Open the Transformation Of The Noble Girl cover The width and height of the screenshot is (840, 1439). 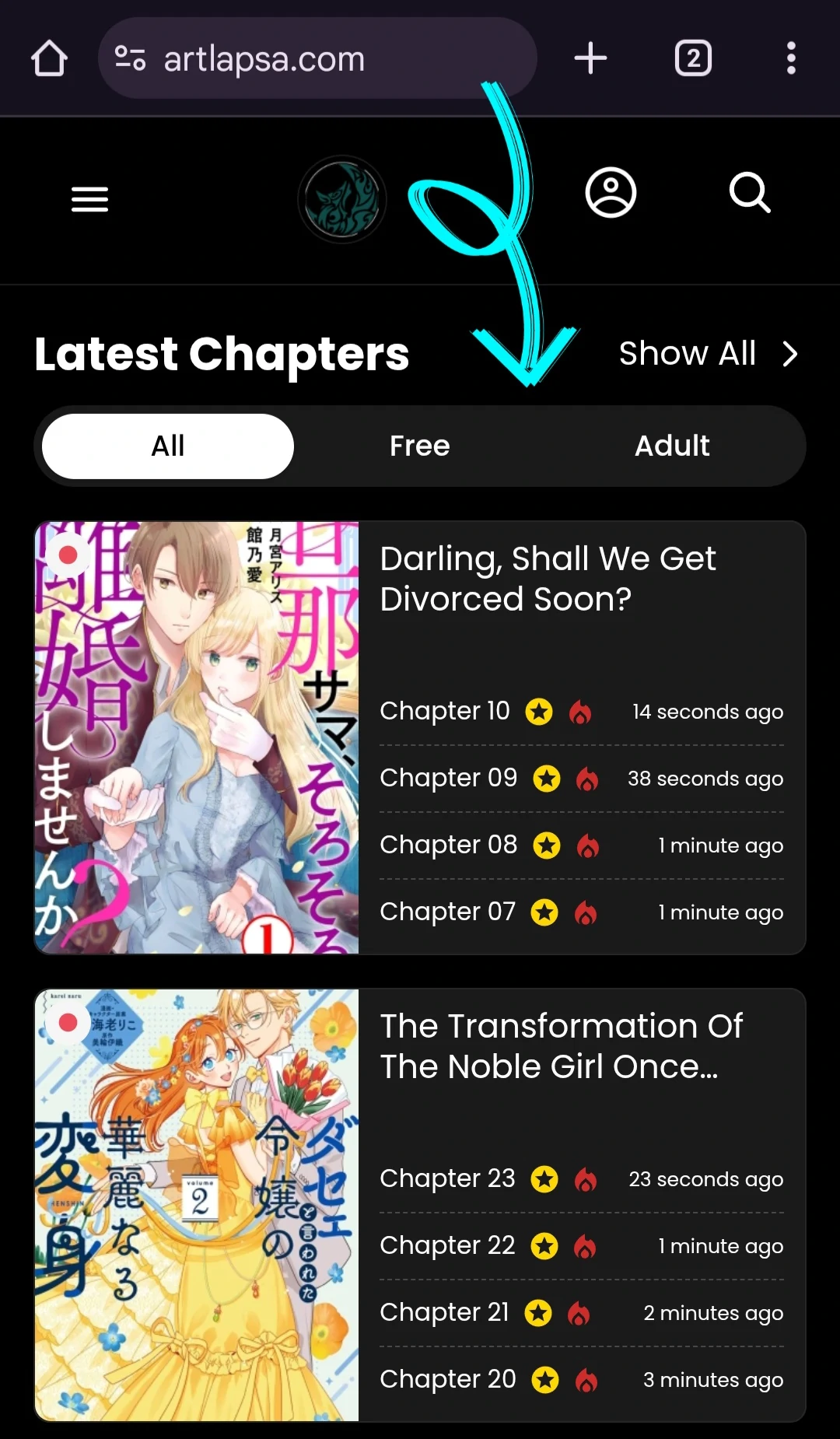tap(197, 1205)
